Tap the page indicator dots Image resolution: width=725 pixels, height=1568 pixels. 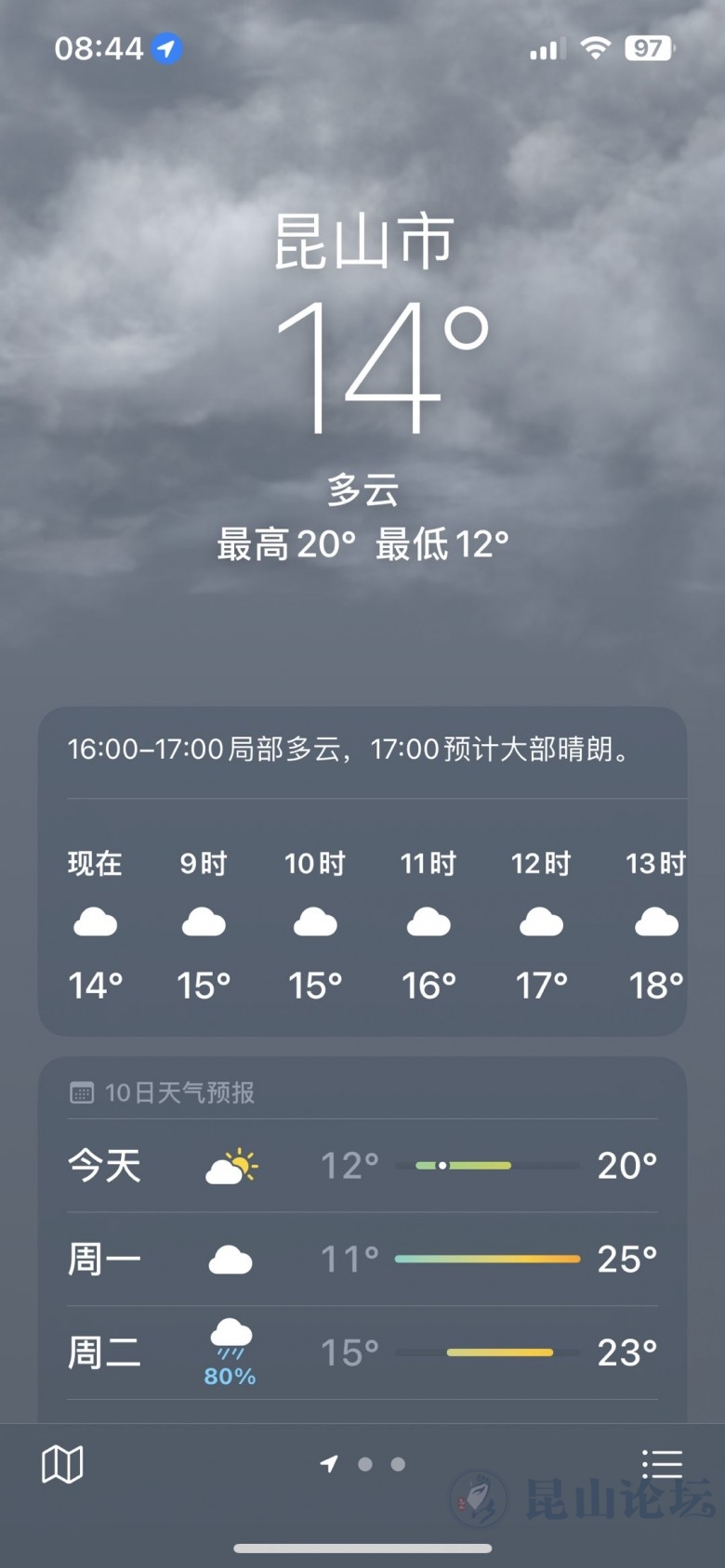[x=364, y=1464]
